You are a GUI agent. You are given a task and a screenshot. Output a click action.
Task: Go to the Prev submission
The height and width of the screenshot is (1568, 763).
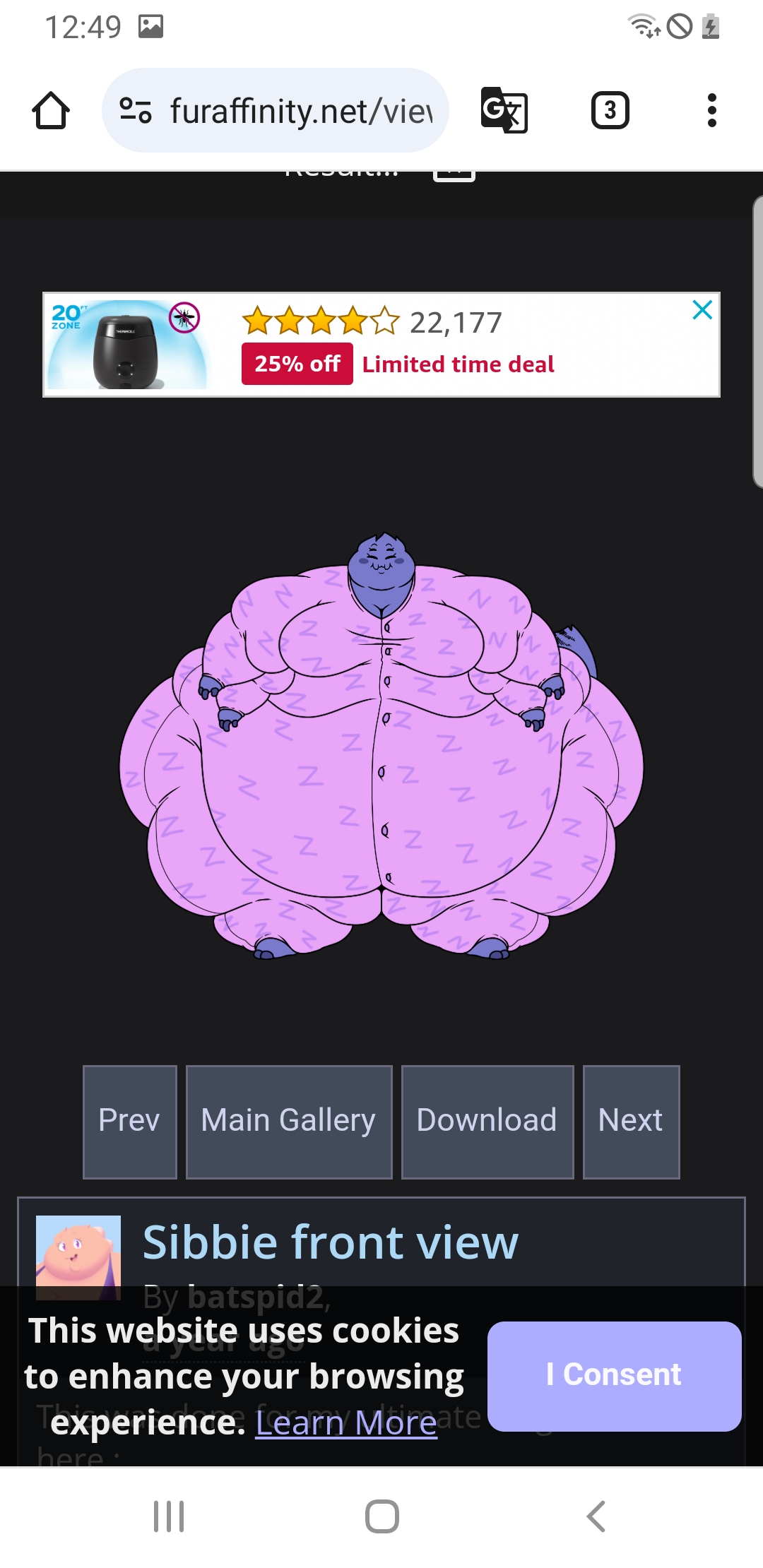[x=129, y=1121]
